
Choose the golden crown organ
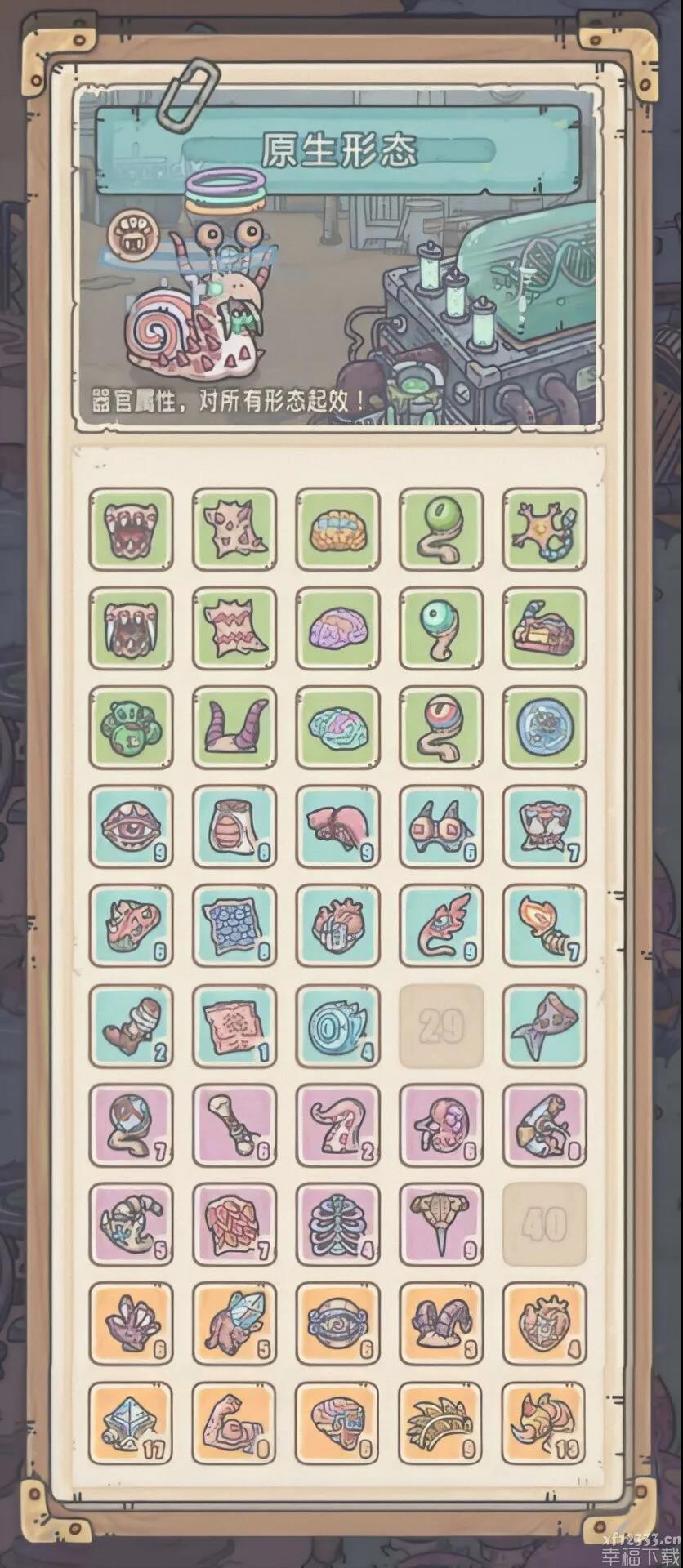coord(440,1423)
